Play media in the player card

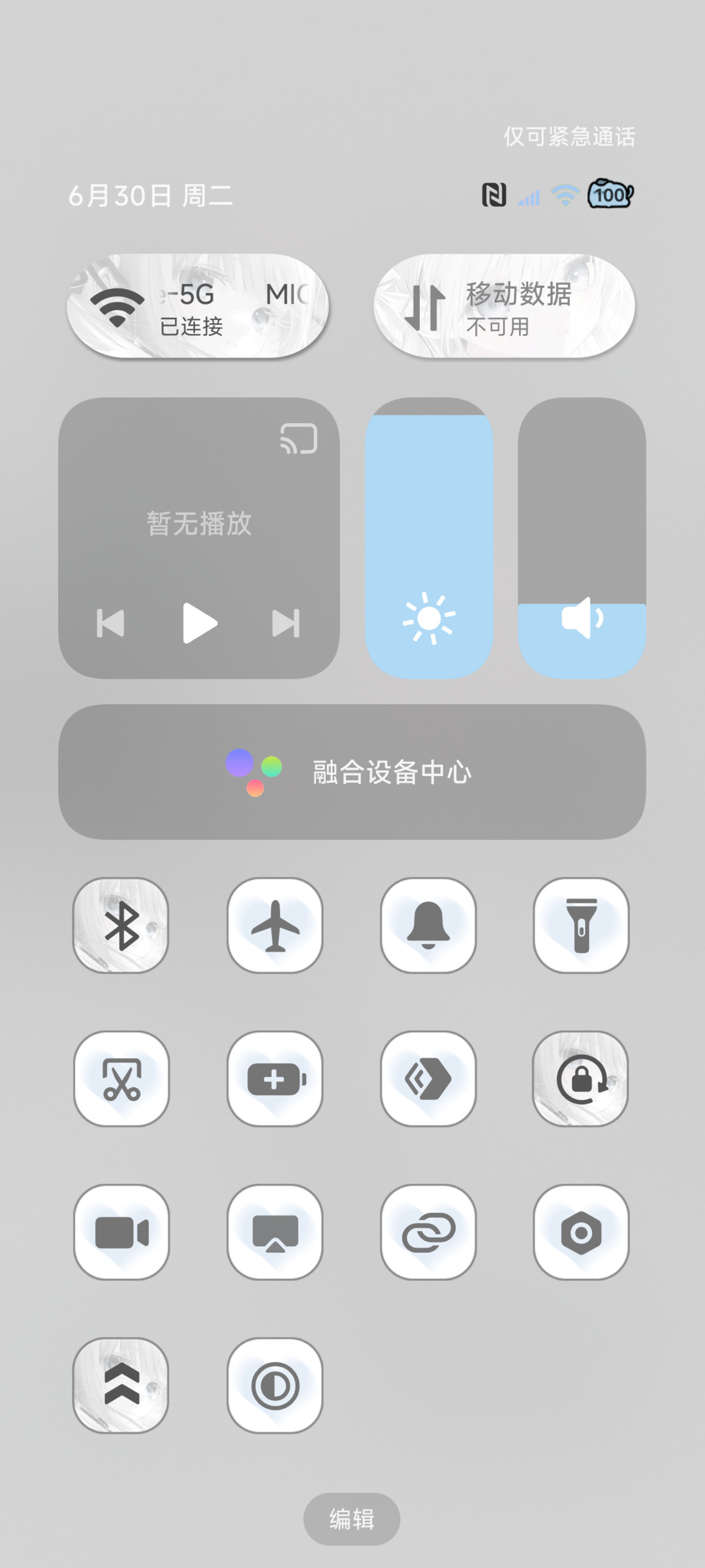(199, 623)
